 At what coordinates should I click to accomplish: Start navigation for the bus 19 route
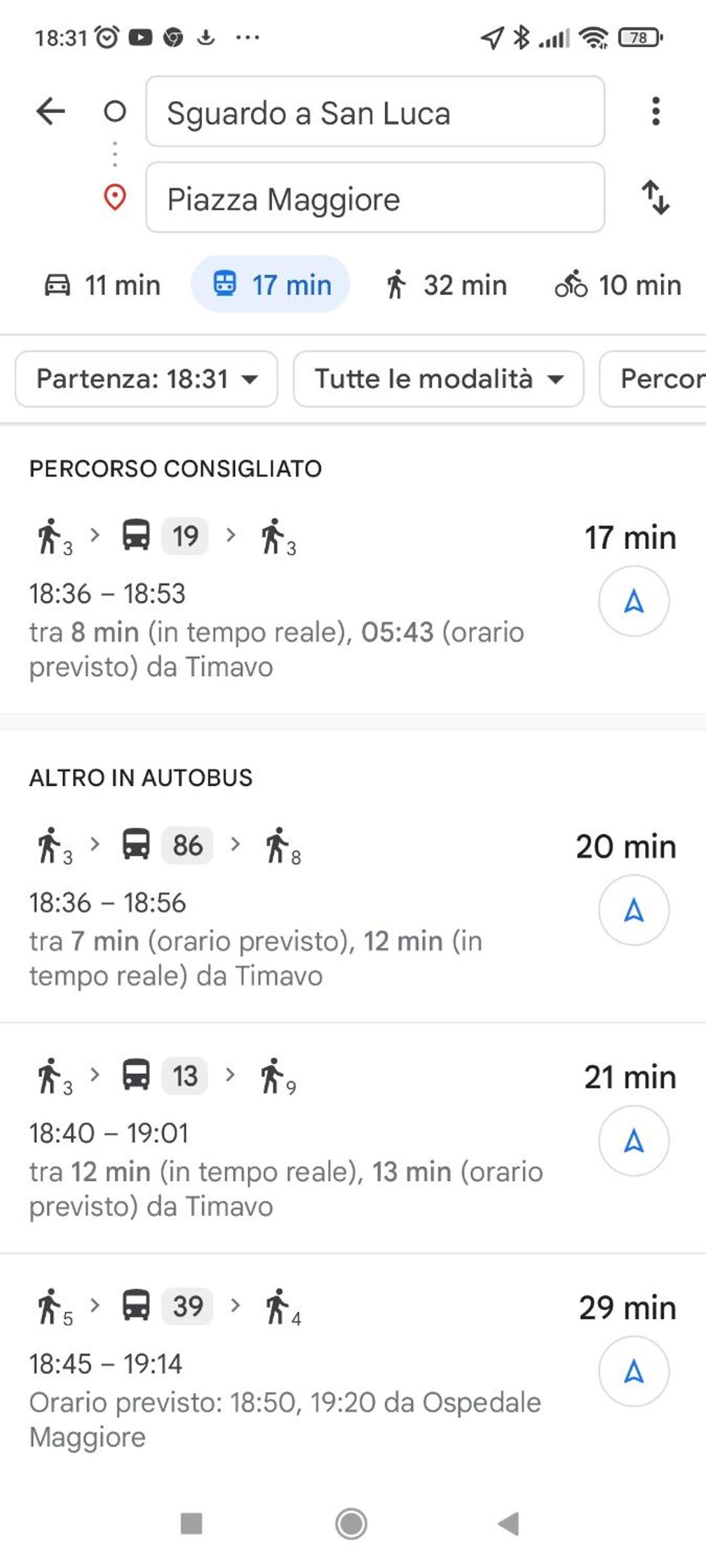coord(634,601)
